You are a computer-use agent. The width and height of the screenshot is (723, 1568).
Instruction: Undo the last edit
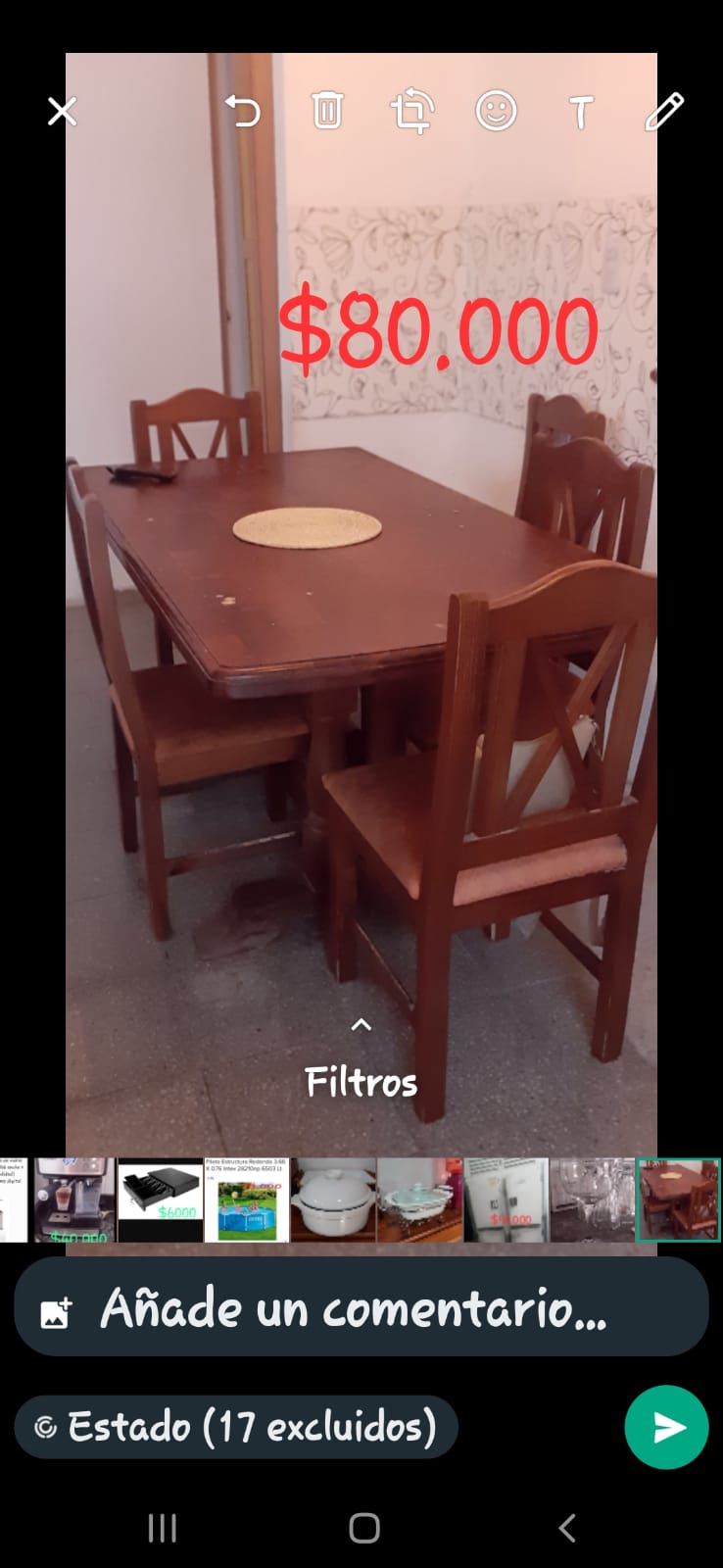pos(242,111)
